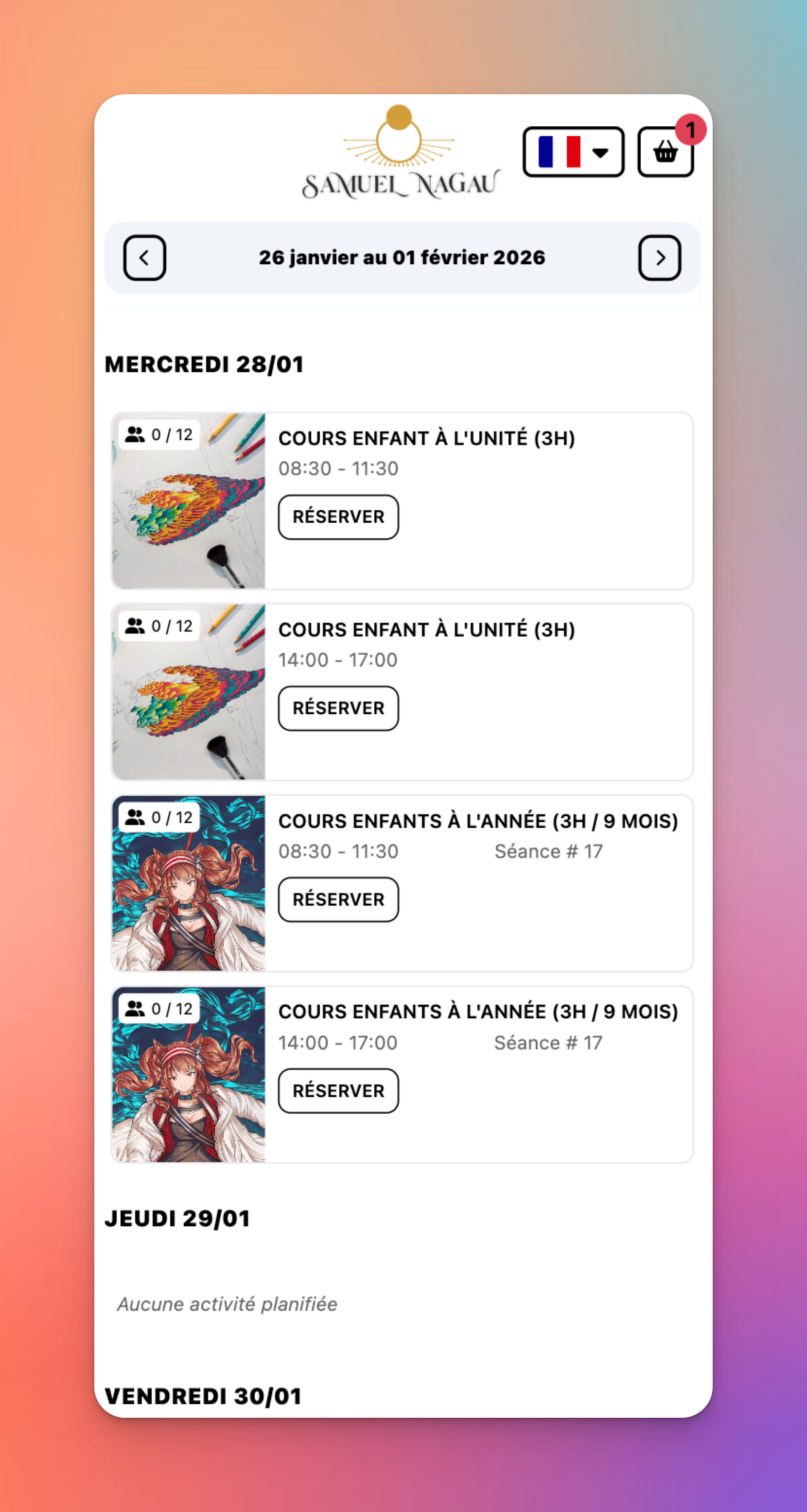807x1512 pixels.
Task: Réserver the afternoon Cours Enfants à l'année
Action: [x=338, y=1090]
